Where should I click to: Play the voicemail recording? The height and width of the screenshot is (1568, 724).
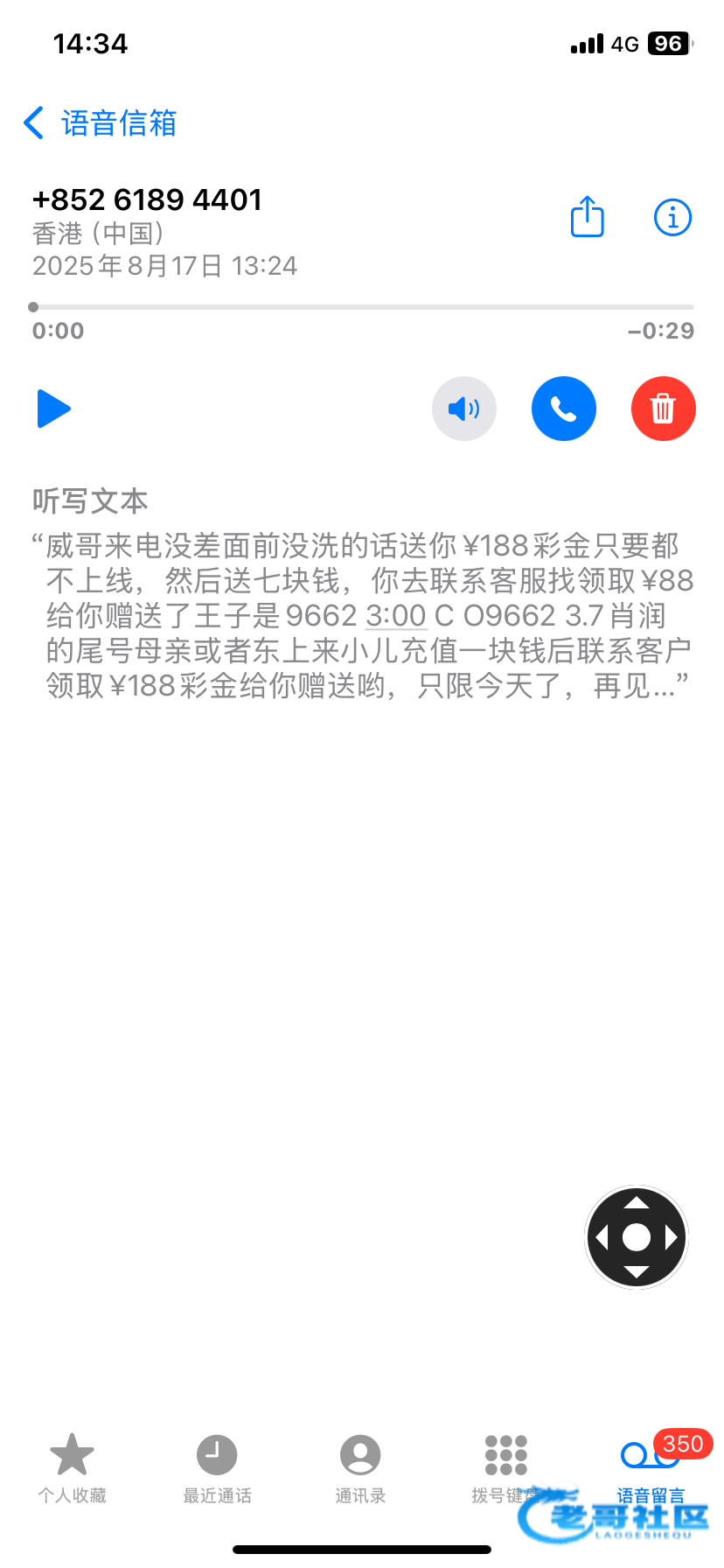tap(53, 409)
